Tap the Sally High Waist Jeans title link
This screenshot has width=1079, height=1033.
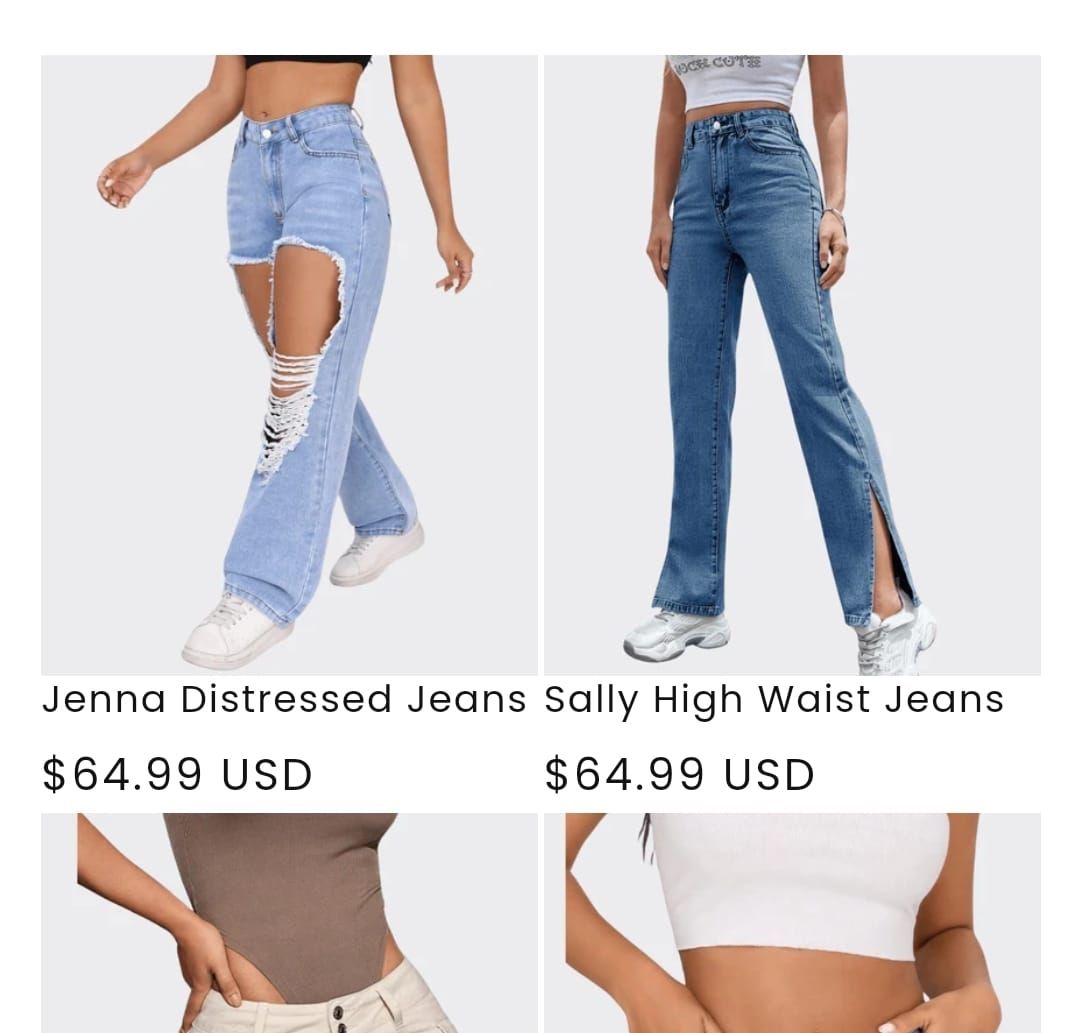pyautogui.click(x=773, y=699)
